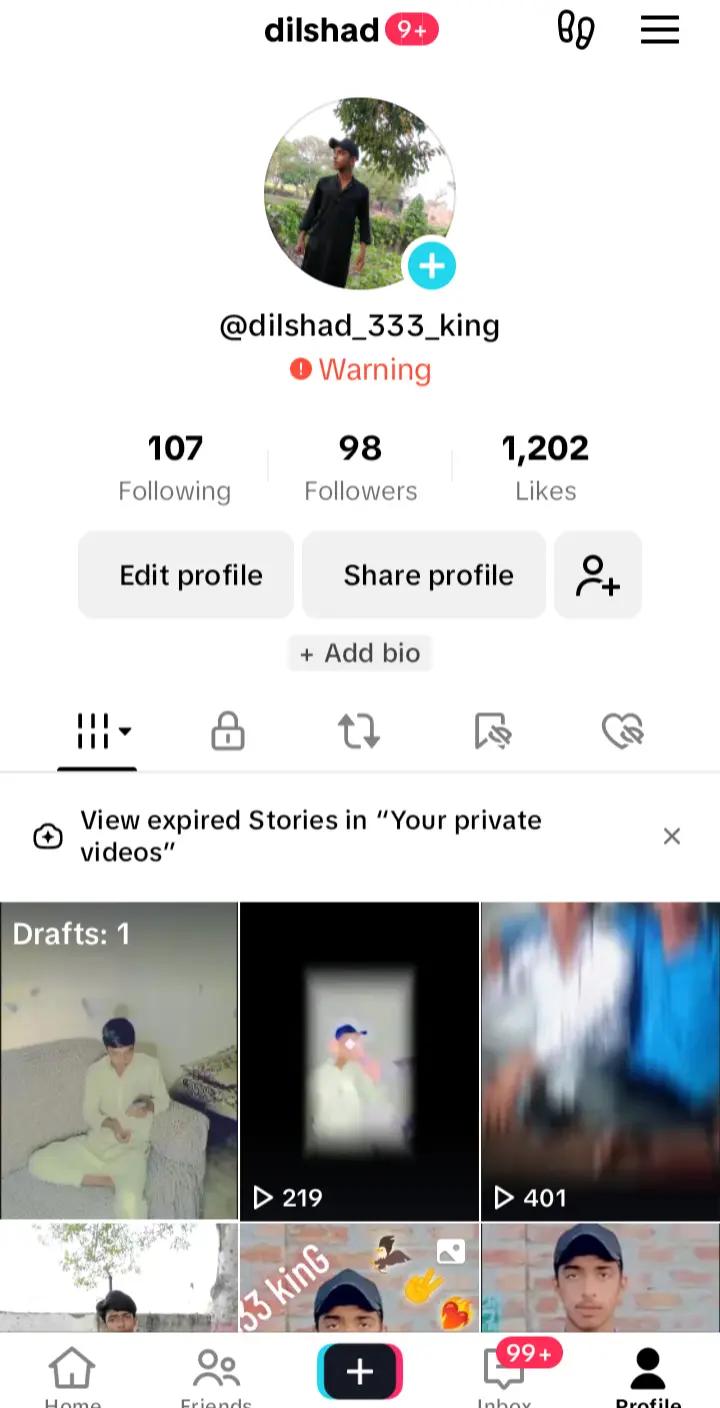
Task: Open the hidden liked videos tab
Action: (x=622, y=731)
